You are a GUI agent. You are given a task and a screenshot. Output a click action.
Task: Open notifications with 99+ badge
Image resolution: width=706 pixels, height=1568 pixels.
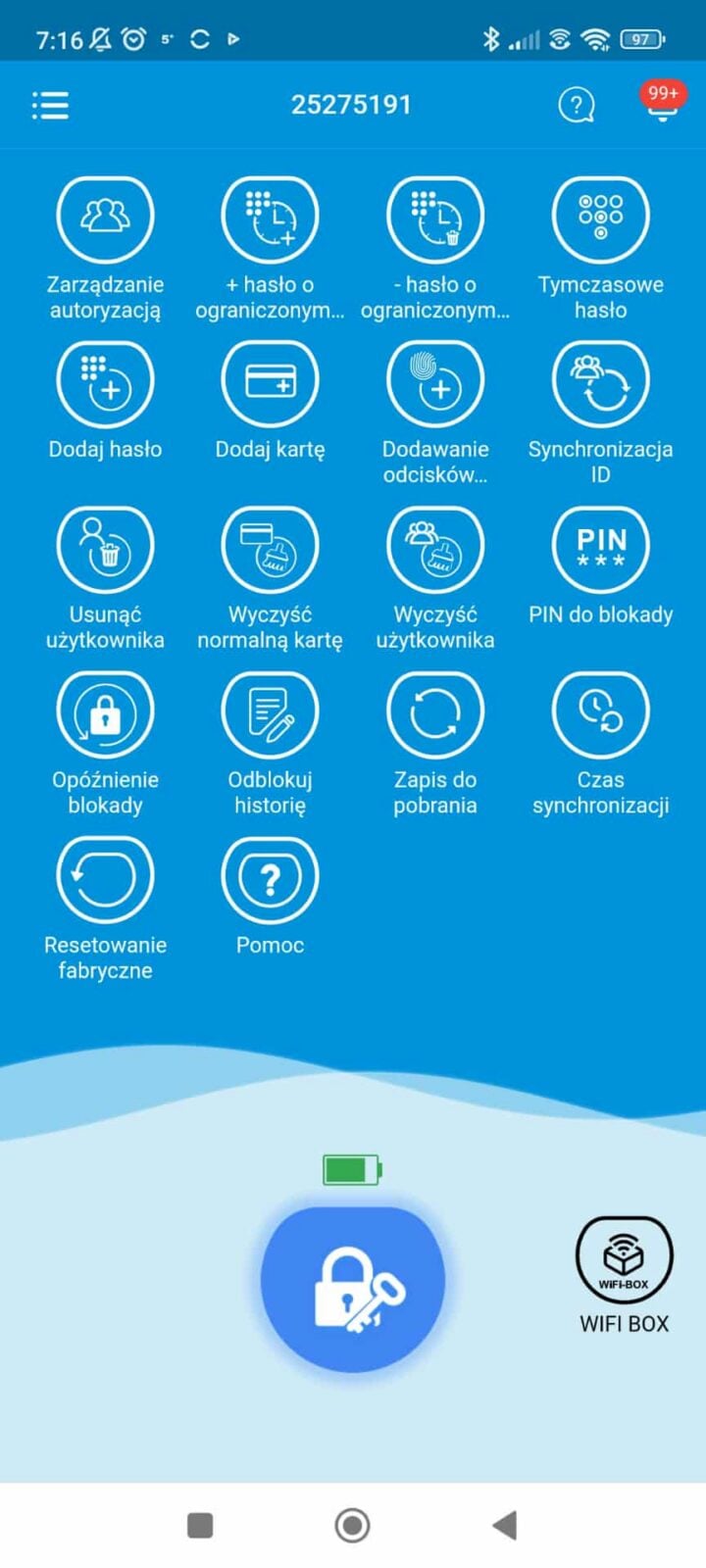pyautogui.click(x=662, y=103)
